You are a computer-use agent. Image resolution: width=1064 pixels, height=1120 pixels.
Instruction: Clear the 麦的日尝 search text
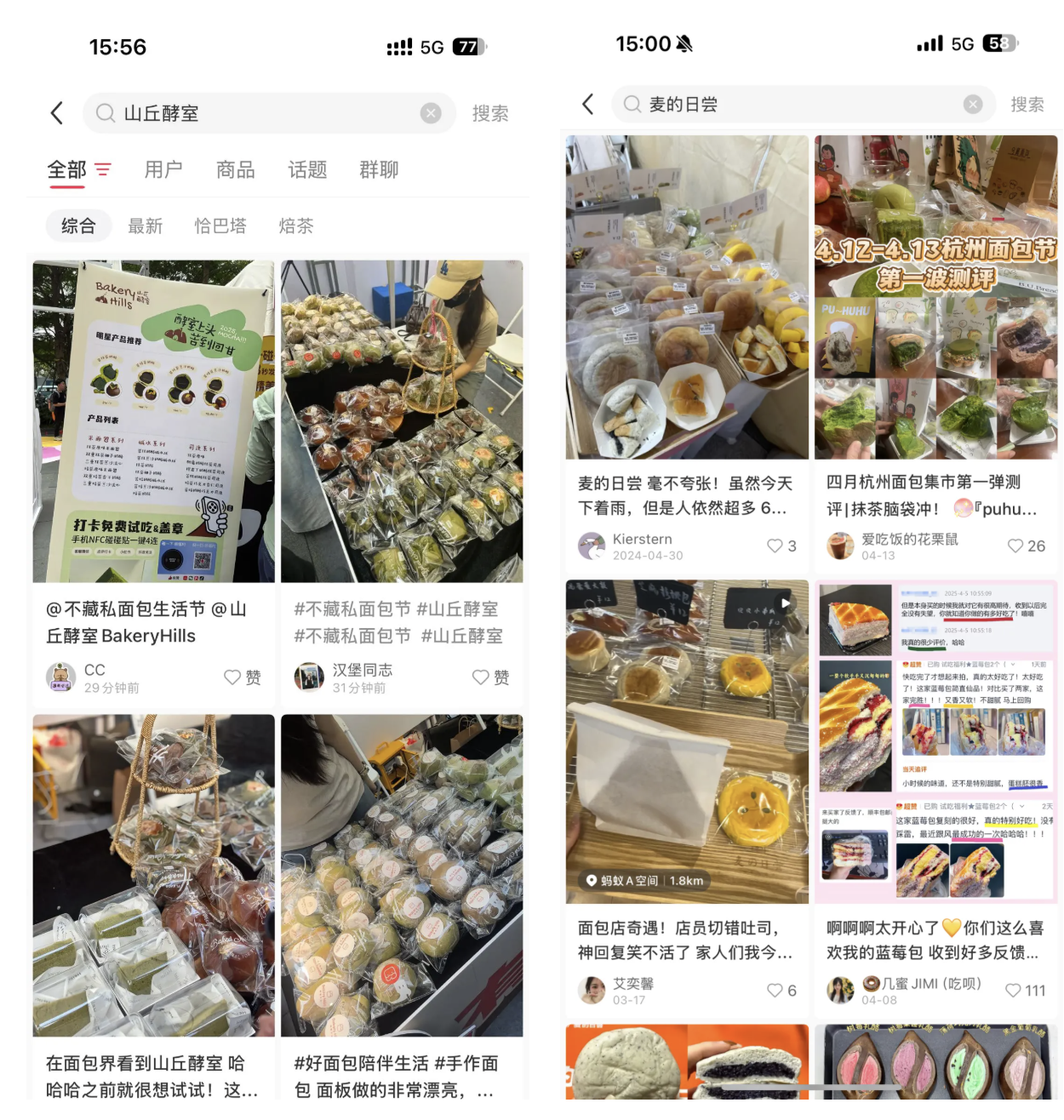[973, 105]
